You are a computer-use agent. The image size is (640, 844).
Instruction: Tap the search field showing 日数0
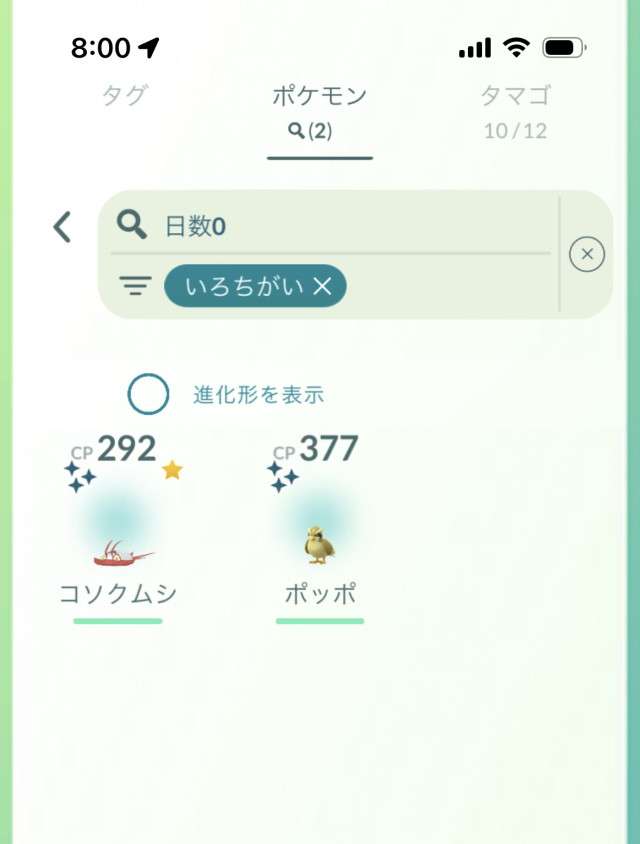(340, 226)
